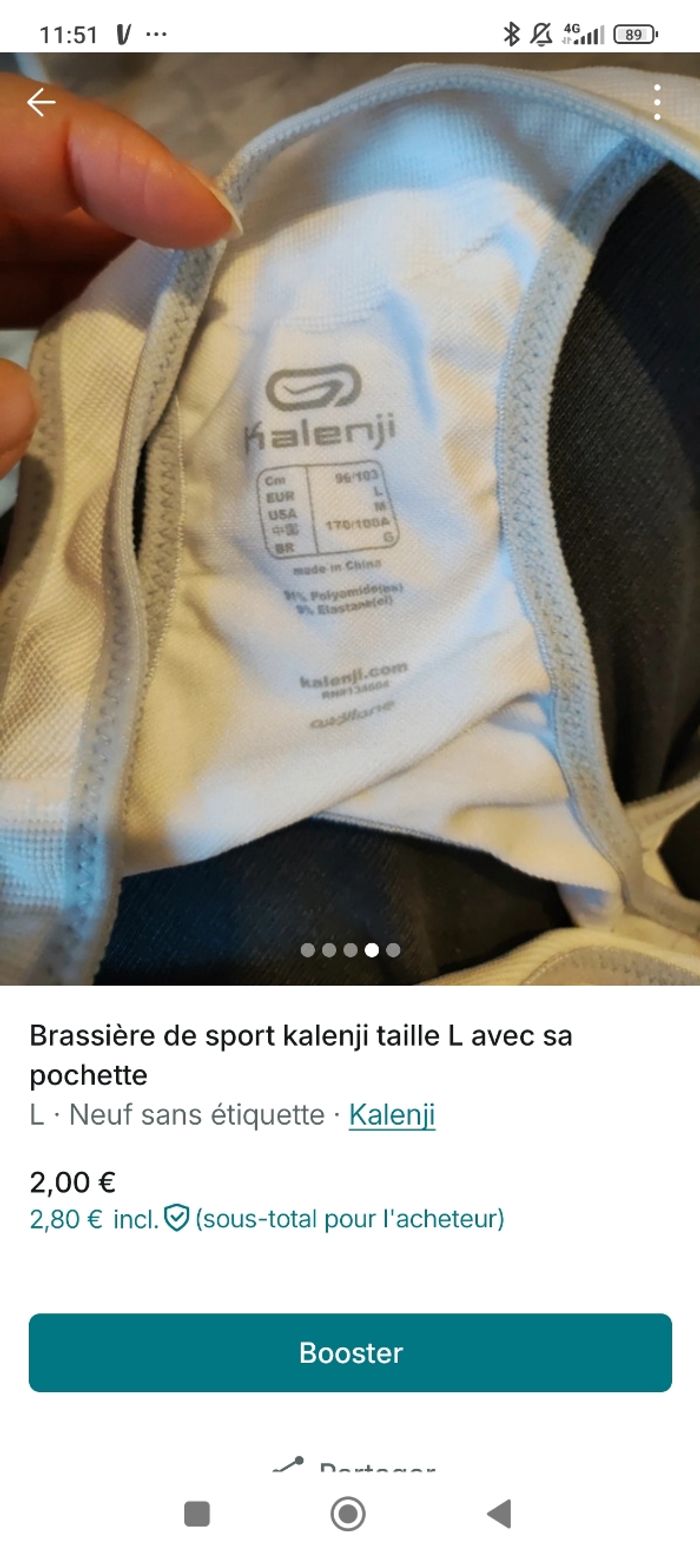Viewport: 700px width, 1556px height.
Task: Tap the Booster button
Action: tap(350, 1352)
